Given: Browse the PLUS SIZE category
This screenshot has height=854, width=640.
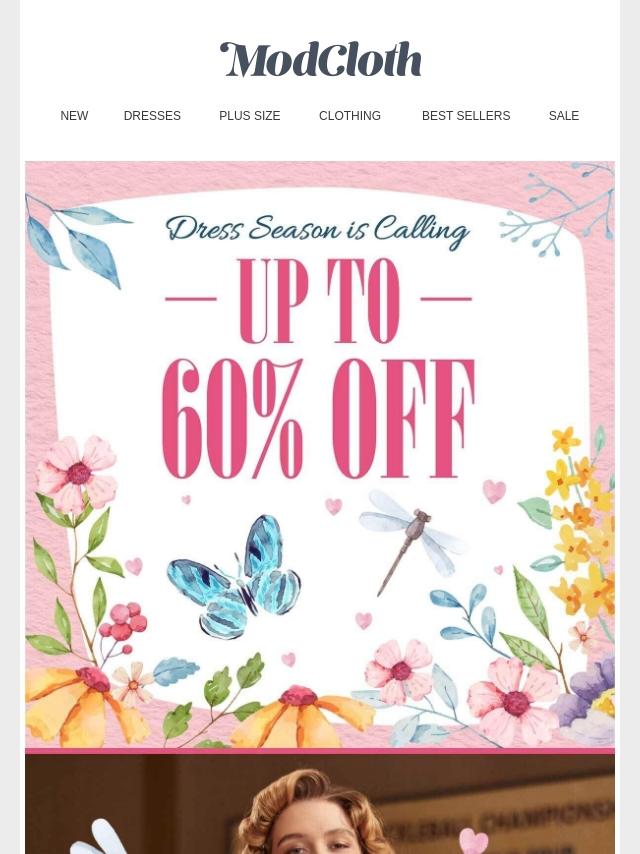Looking at the screenshot, I should (x=249, y=116).
